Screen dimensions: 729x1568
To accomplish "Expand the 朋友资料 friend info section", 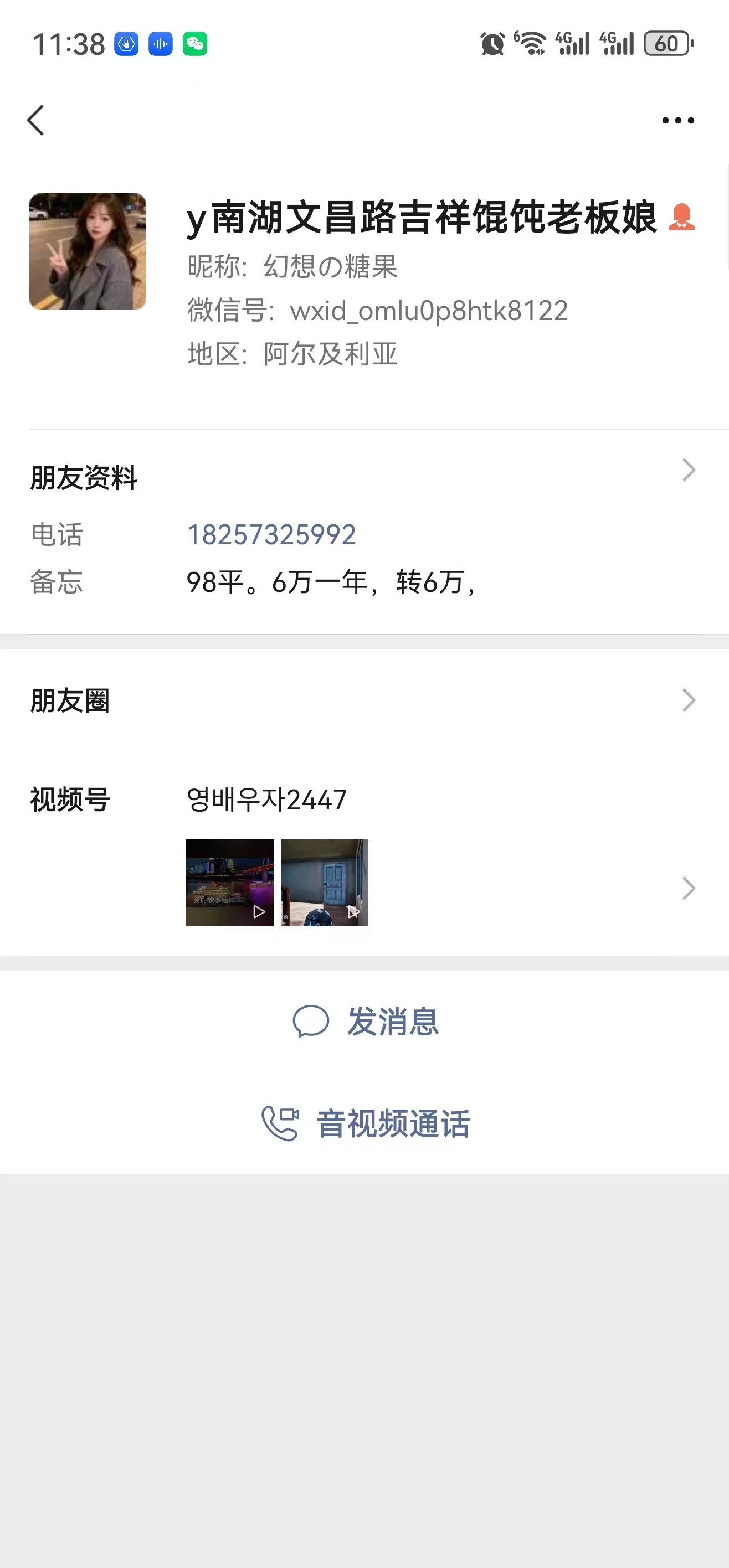I will point(687,470).
